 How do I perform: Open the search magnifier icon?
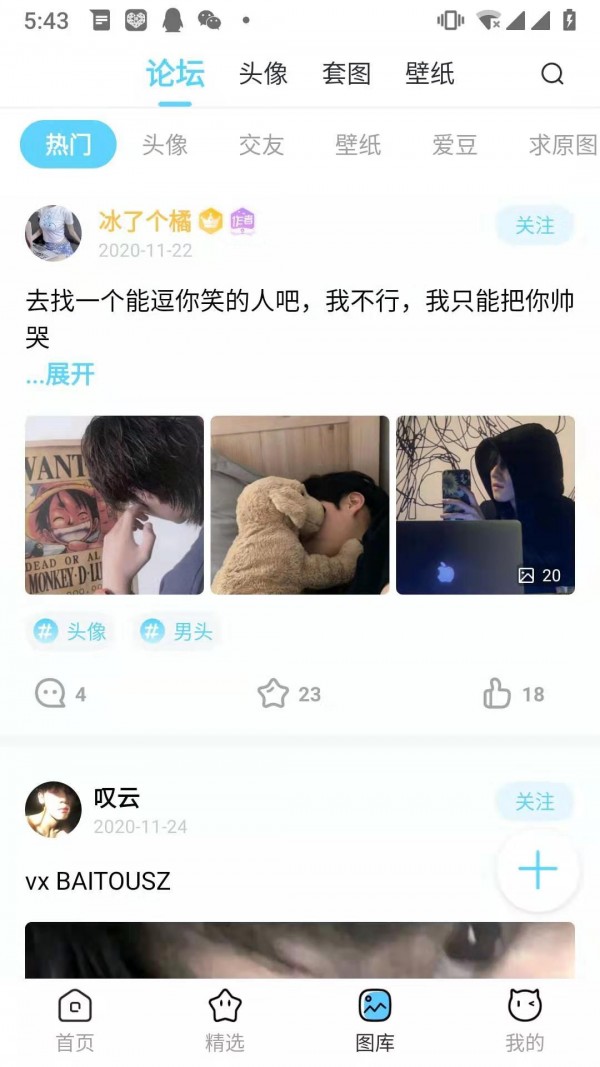click(552, 74)
